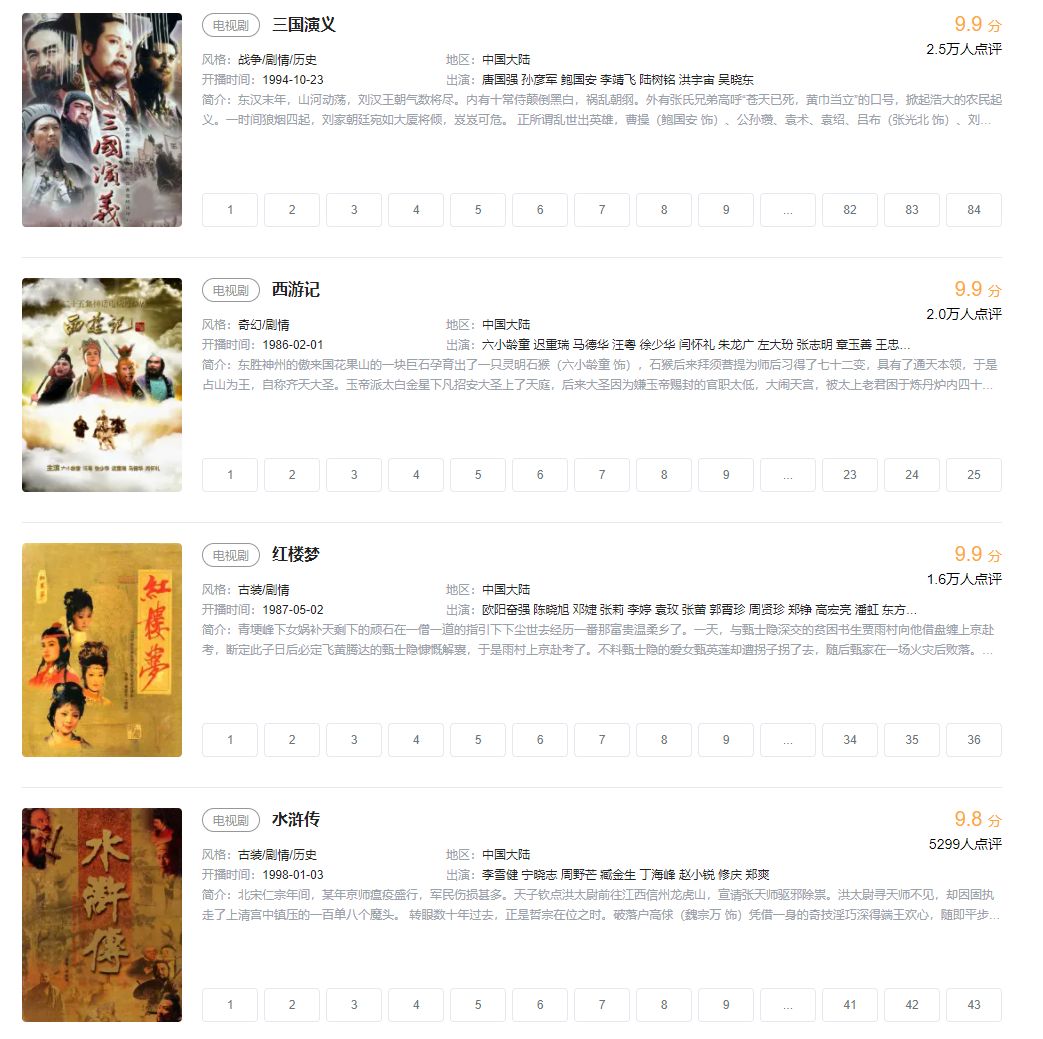Select episode 3 of 红楼梦

354,740
